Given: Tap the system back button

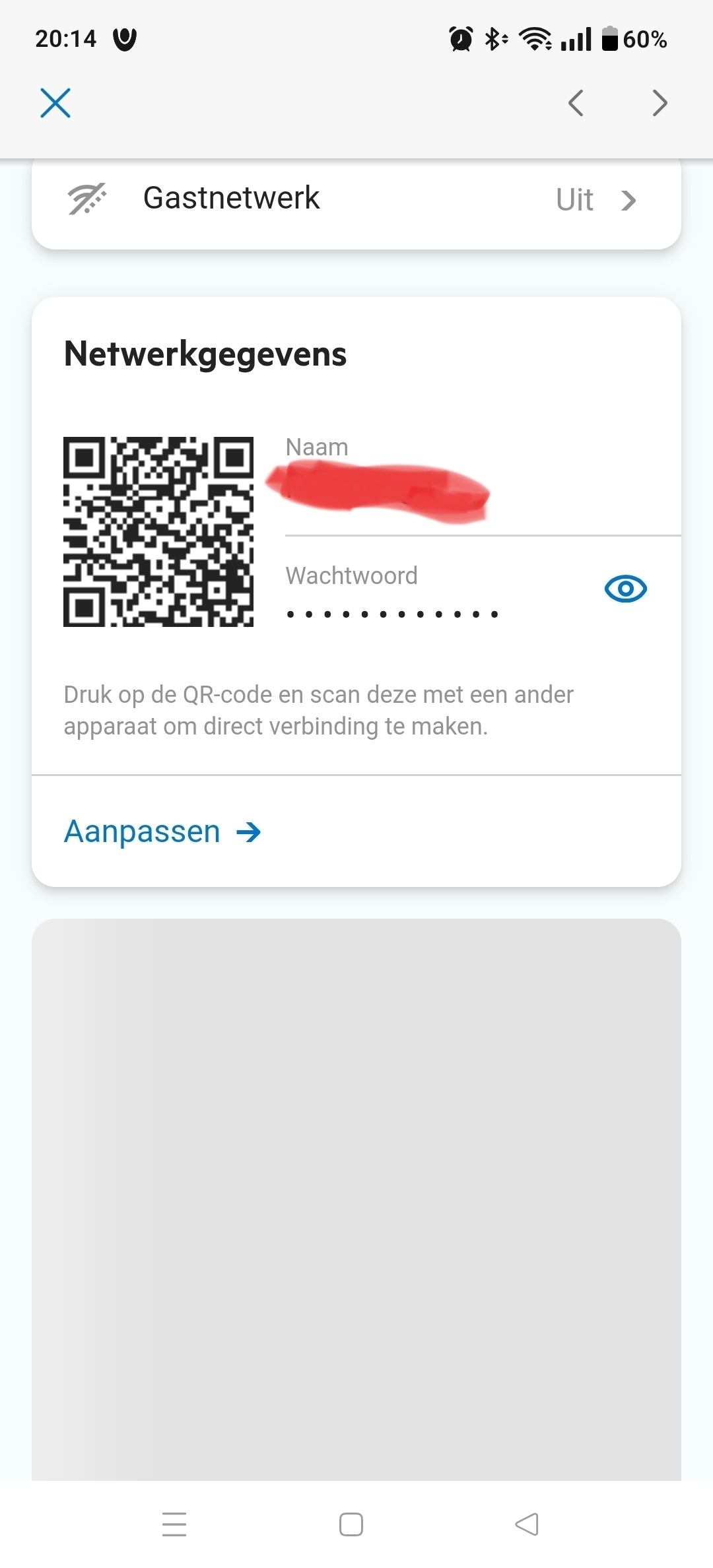Looking at the screenshot, I should [527, 1524].
